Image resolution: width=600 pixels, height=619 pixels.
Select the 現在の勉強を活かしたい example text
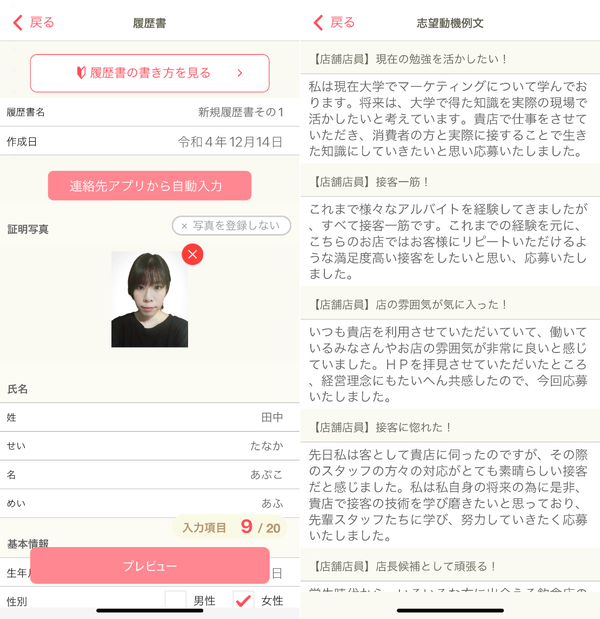(450, 118)
